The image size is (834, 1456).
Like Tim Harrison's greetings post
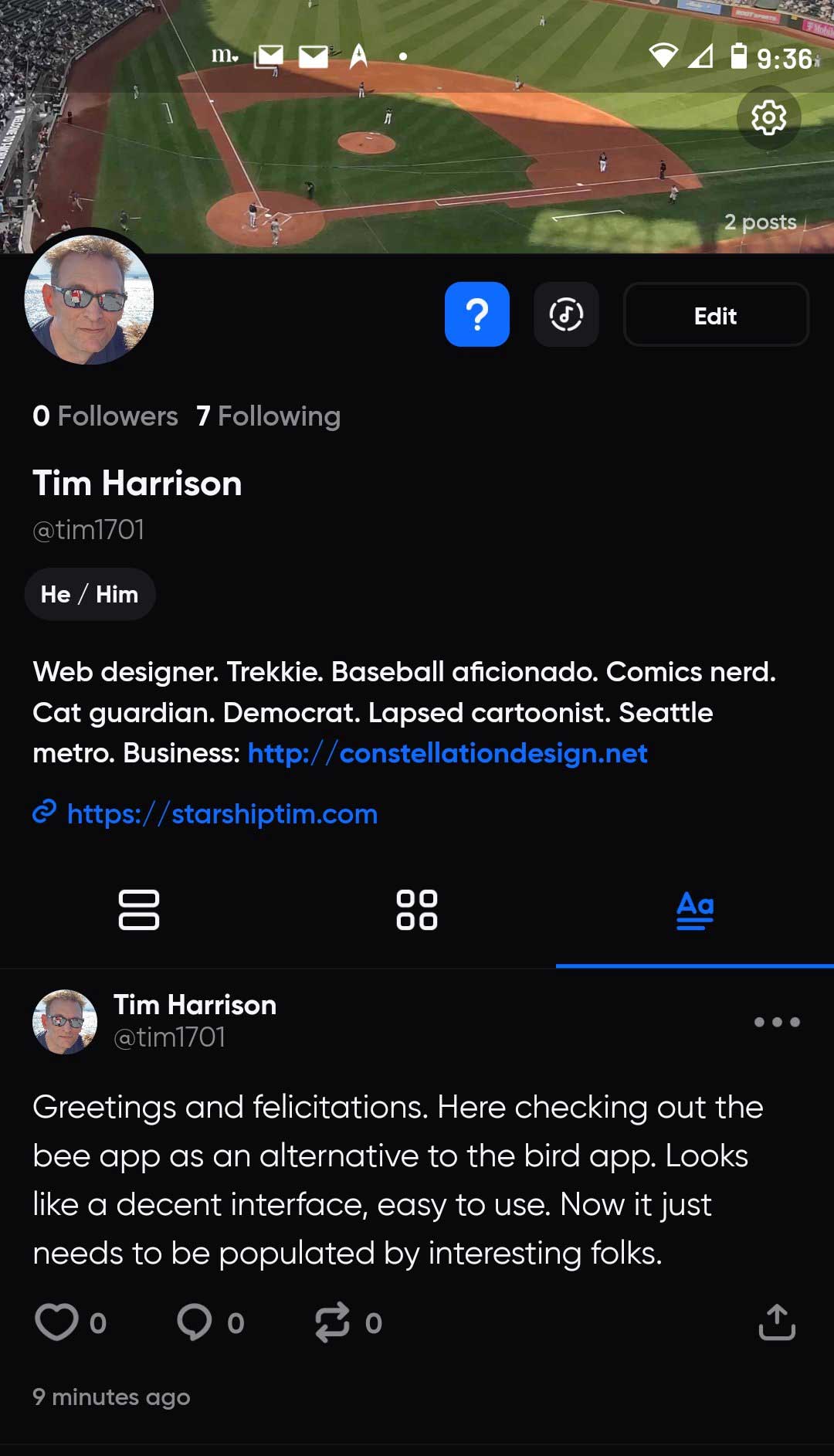57,1322
